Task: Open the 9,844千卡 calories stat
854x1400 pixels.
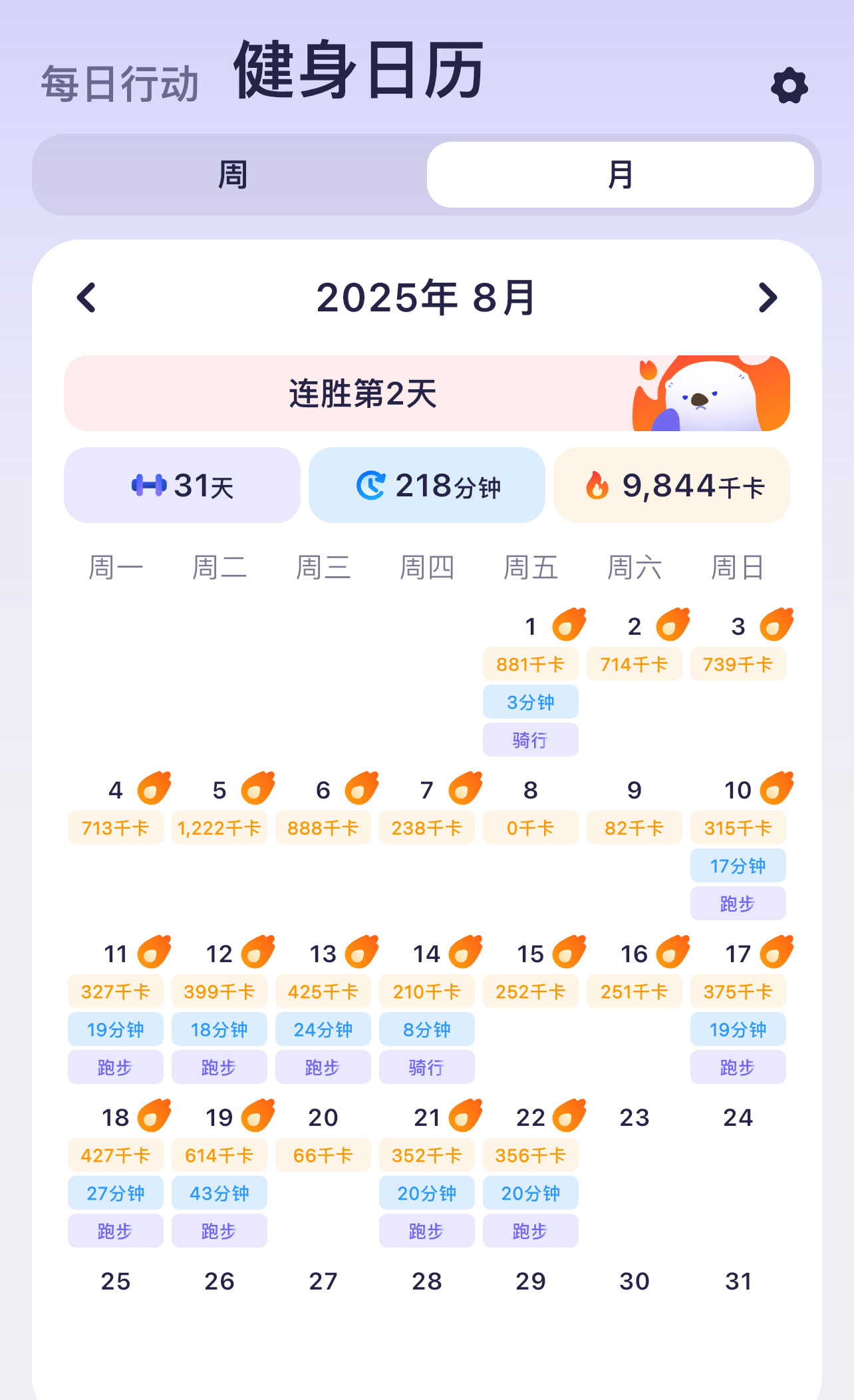Action: click(x=672, y=485)
